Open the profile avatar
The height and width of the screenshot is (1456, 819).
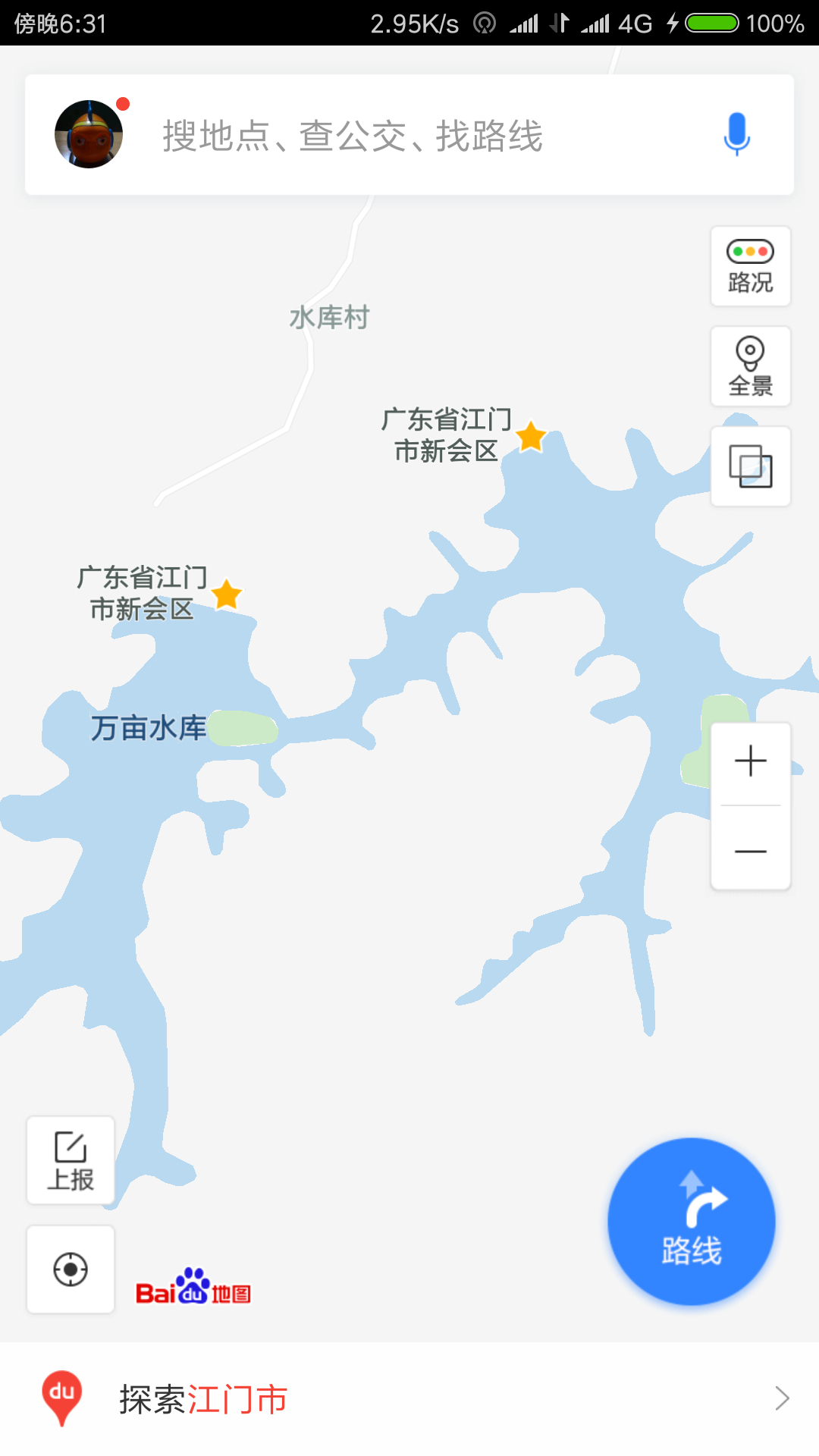click(89, 134)
